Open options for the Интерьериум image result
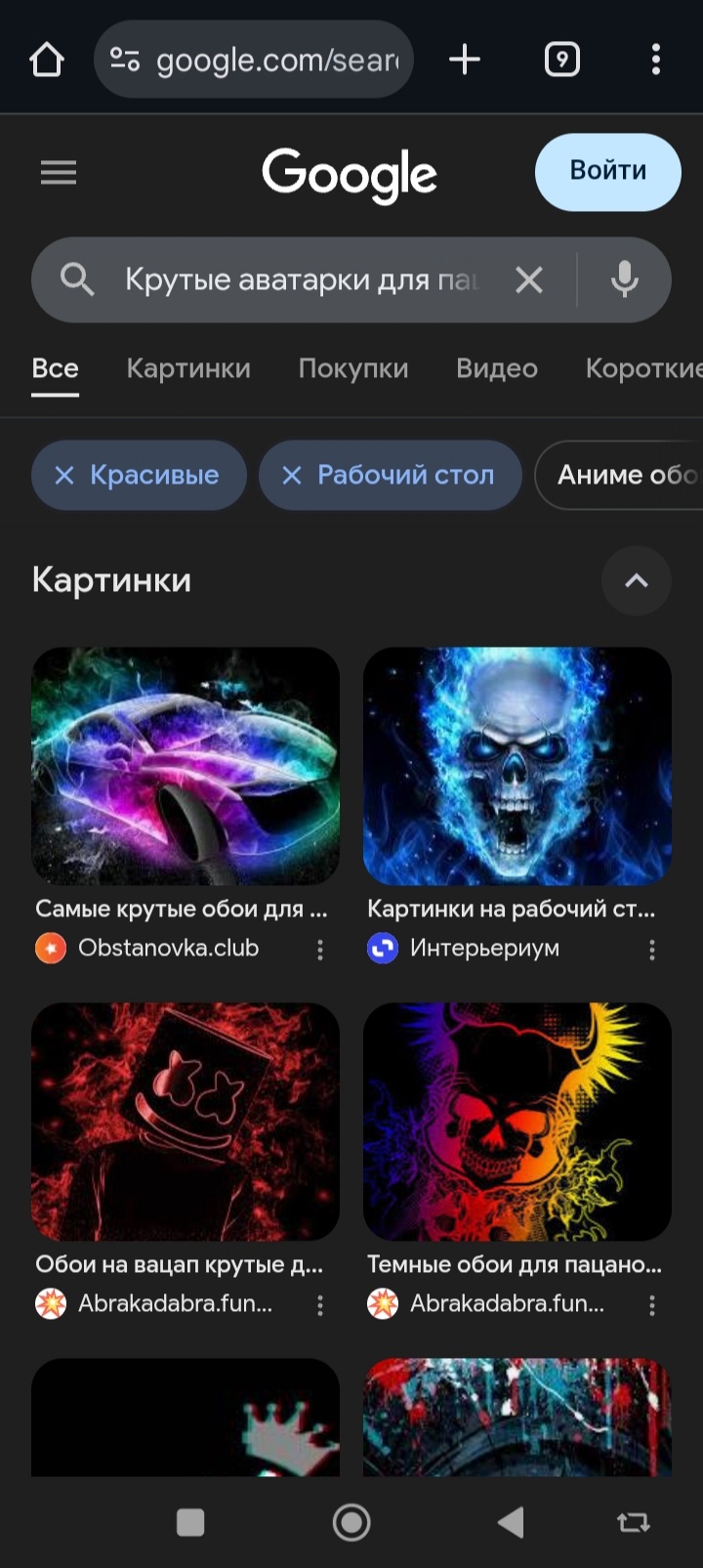Image resolution: width=703 pixels, height=1568 pixels. pyautogui.click(x=652, y=949)
